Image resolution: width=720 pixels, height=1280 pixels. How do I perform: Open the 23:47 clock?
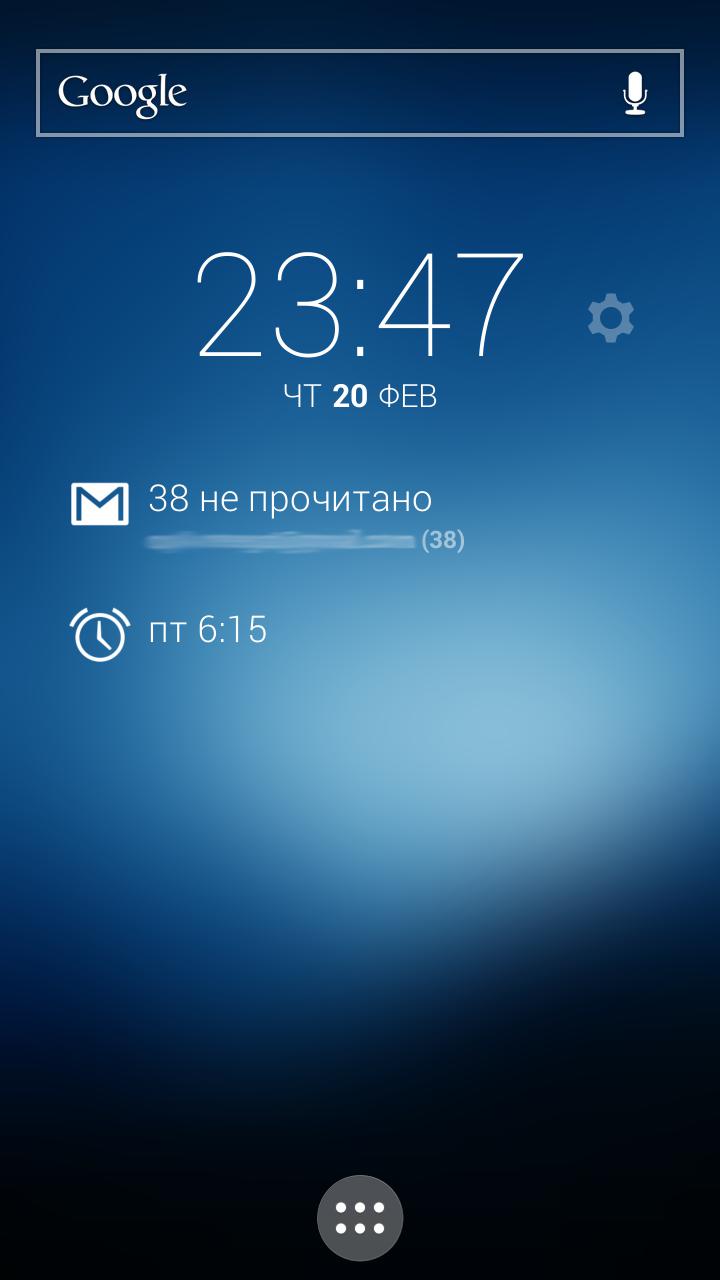(x=359, y=305)
